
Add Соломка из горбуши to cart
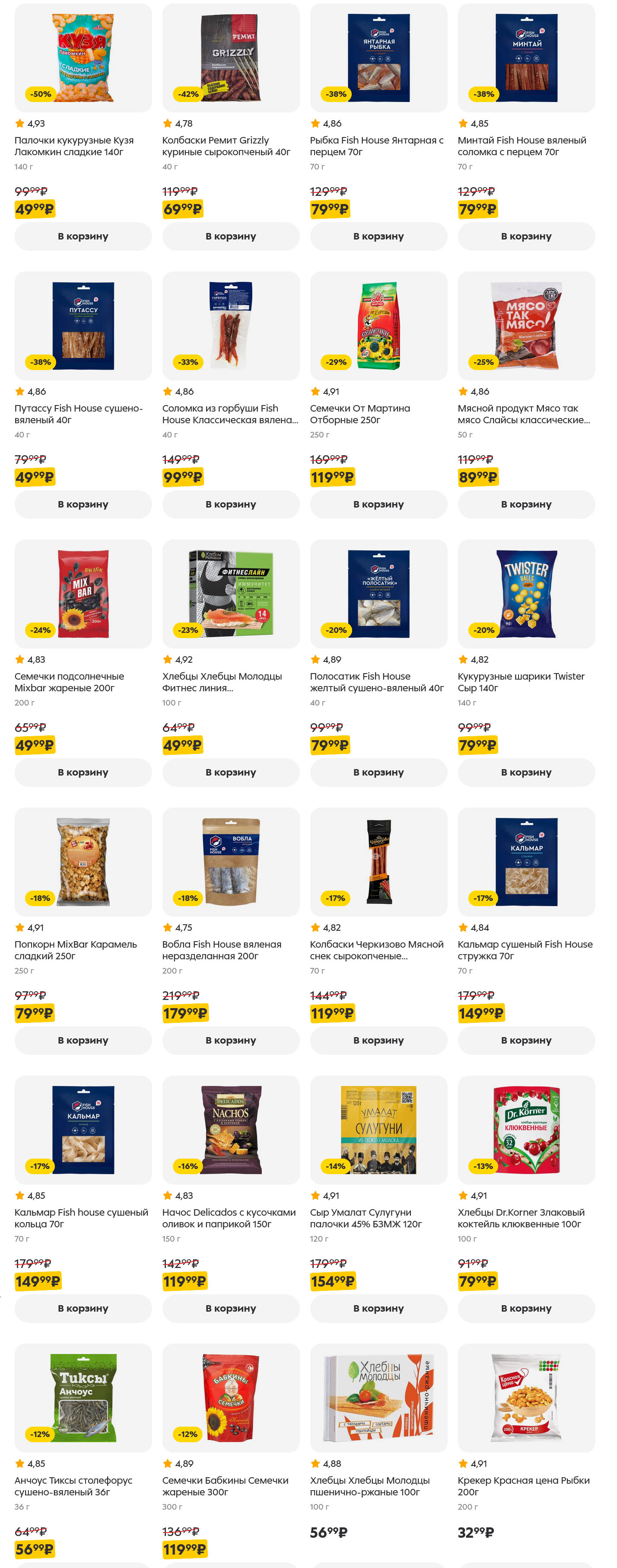point(231,504)
